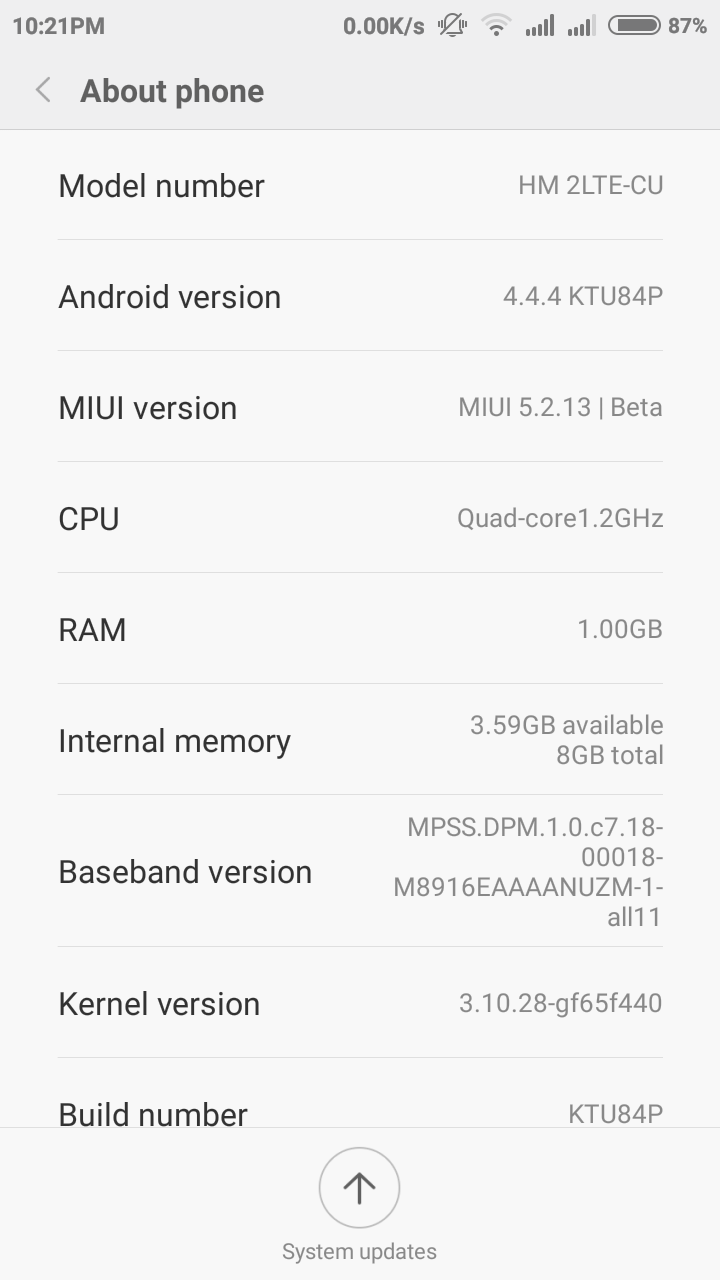Select the RAM row

[x=360, y=629]
